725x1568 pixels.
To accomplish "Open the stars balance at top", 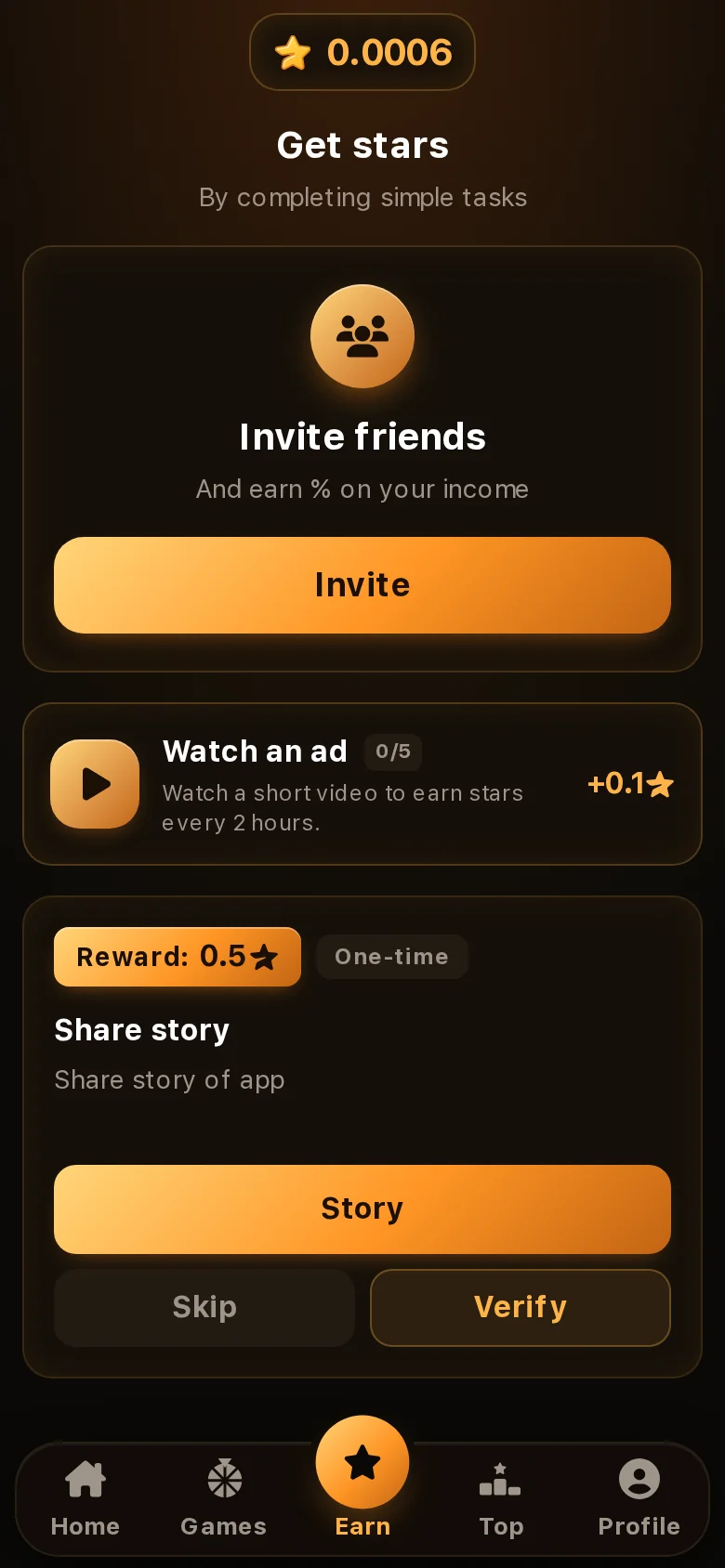I will 362,52.
